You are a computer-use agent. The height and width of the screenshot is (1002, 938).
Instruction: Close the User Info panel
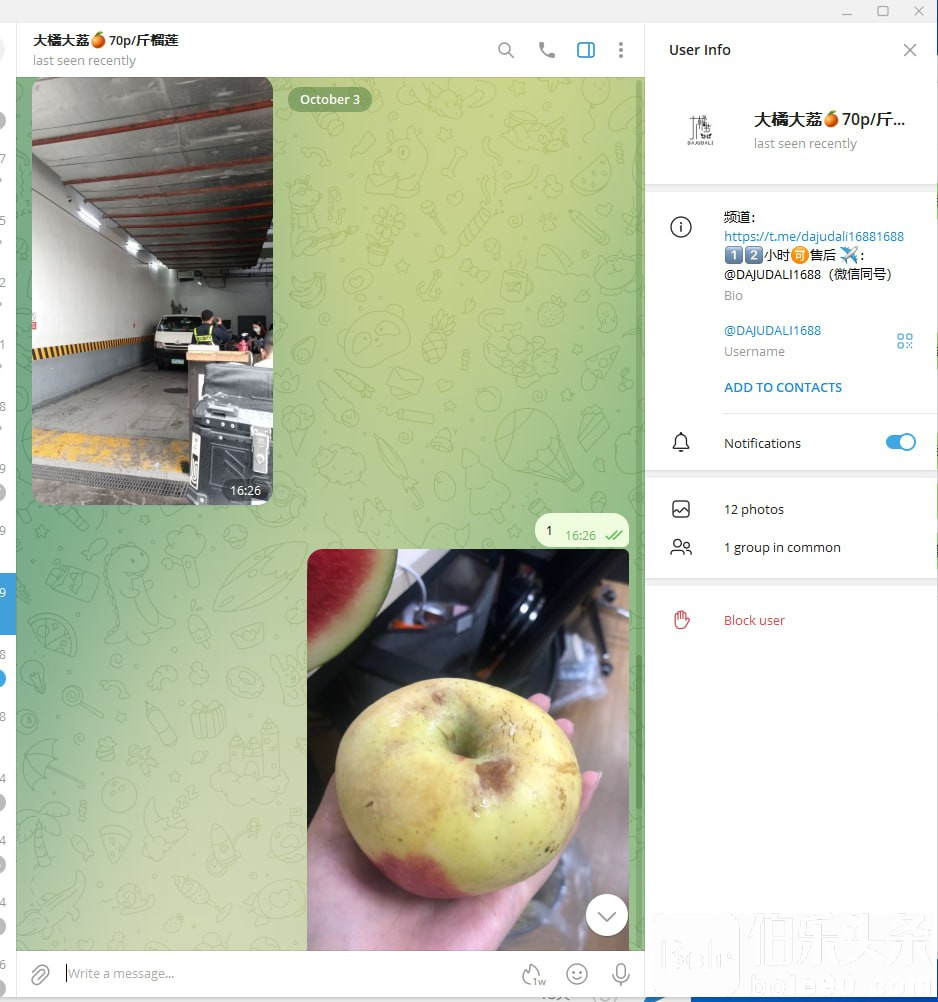909,50
